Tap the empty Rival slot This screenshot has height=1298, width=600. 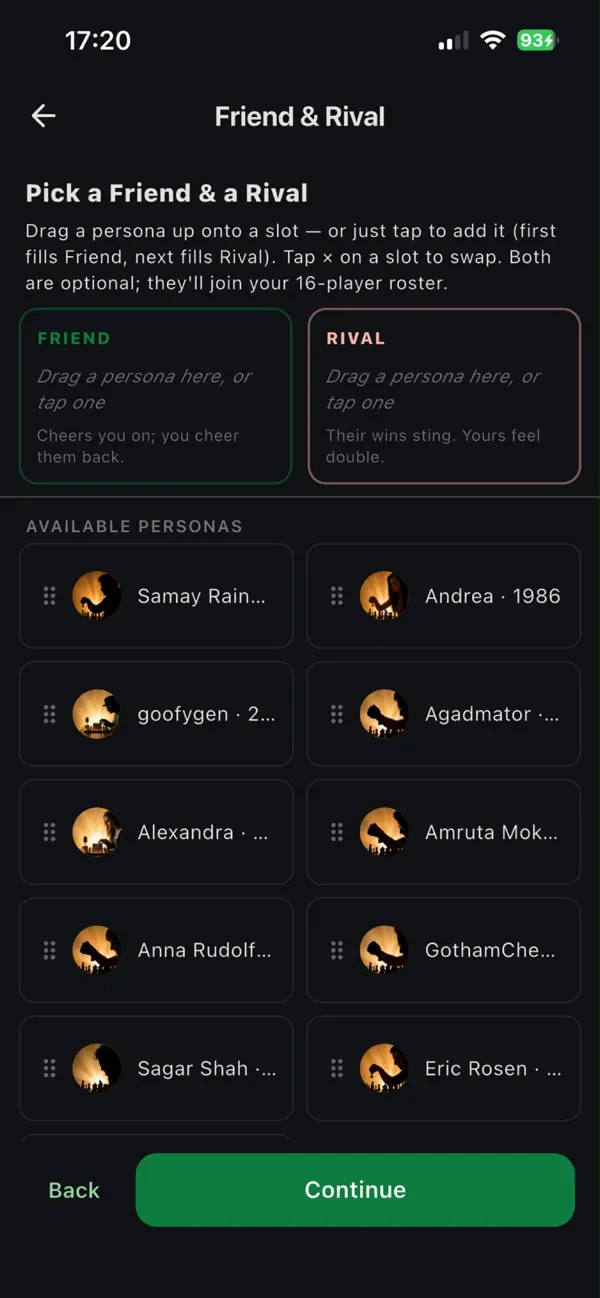444,396
